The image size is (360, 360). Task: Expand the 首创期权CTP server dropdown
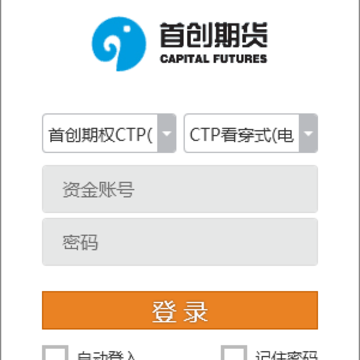click(x=109, y=133)
